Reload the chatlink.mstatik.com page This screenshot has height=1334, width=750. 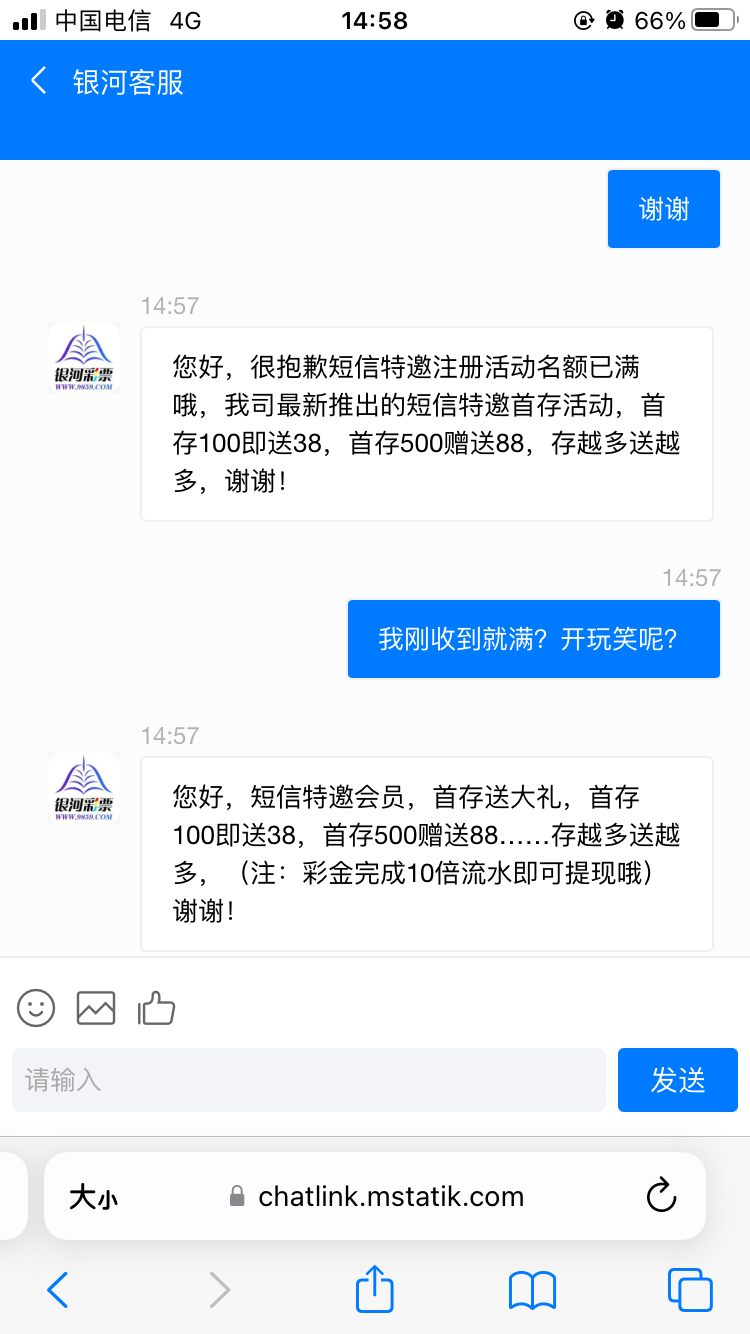coord(661,1196)
